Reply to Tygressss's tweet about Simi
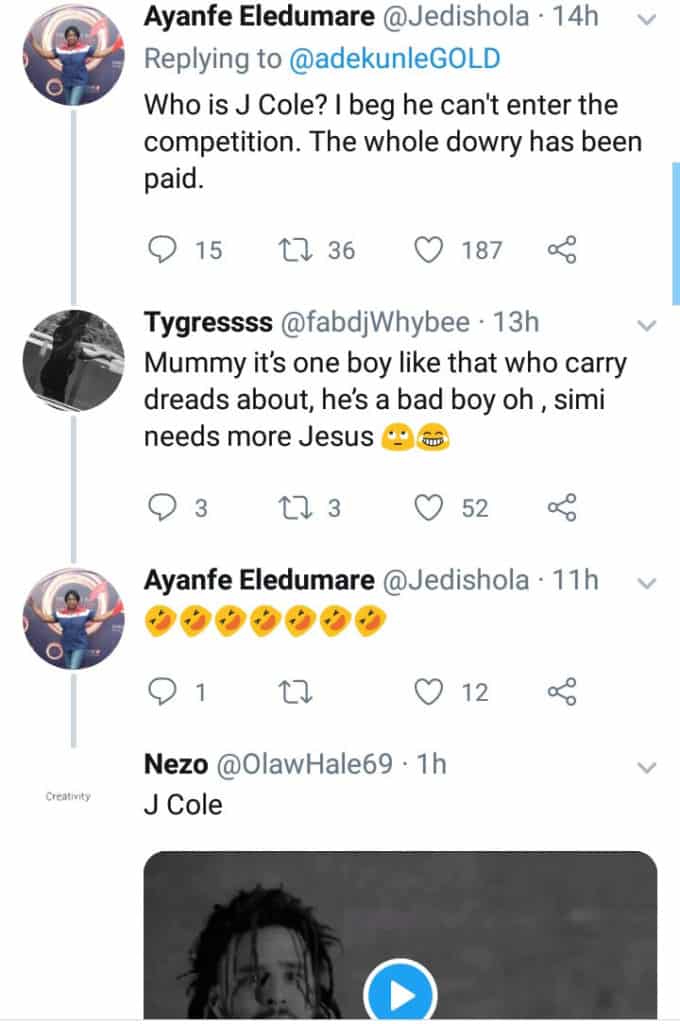Viewport: 680px width, 1024px height. point(162,508)
